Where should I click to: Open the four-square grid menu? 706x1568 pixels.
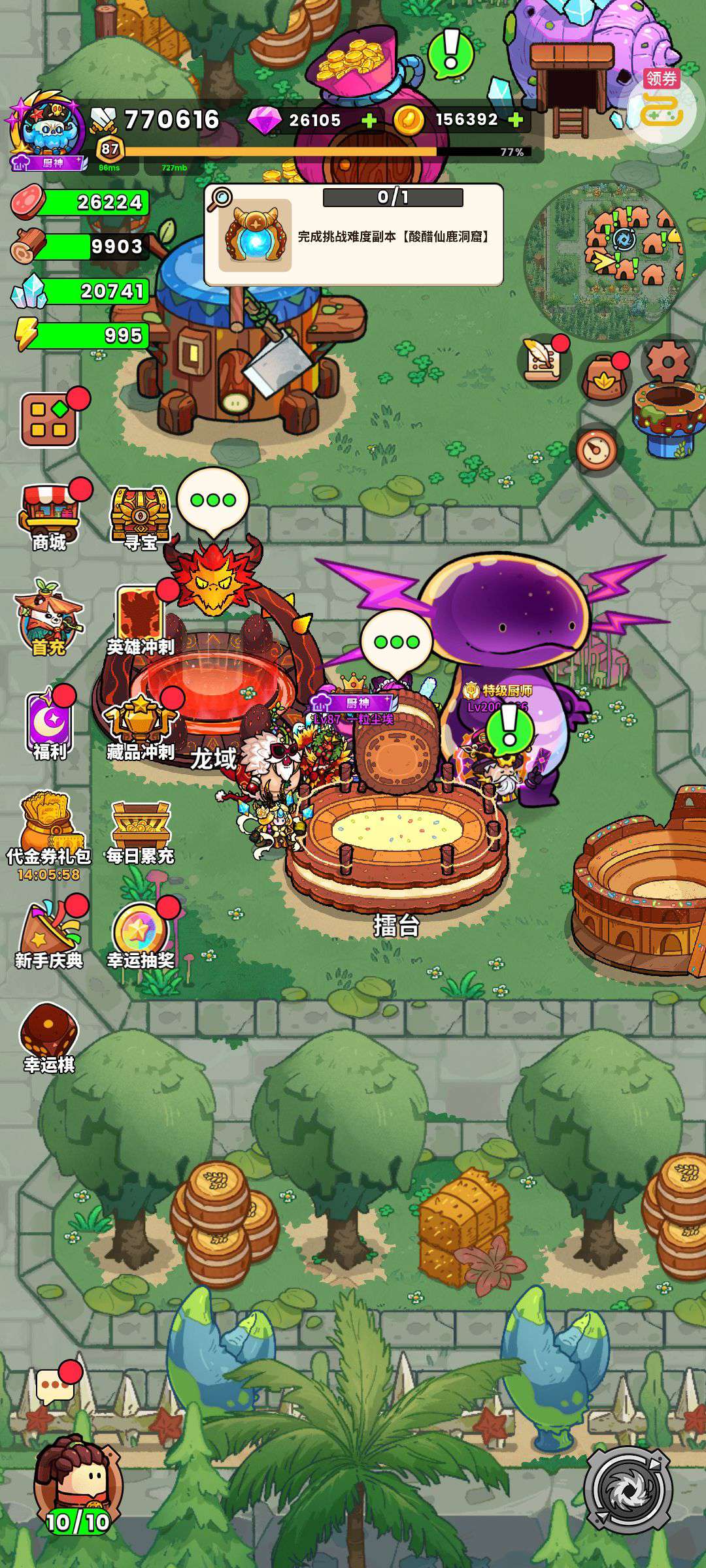pos(50,419)
